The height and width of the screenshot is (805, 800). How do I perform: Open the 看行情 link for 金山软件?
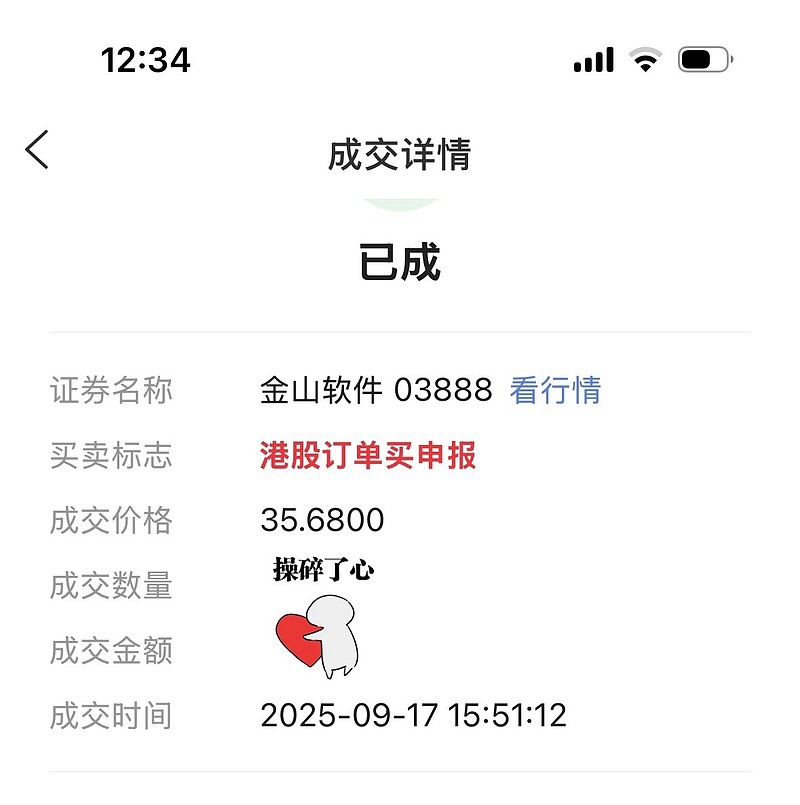pyautogui.click(x=555, y=390)
